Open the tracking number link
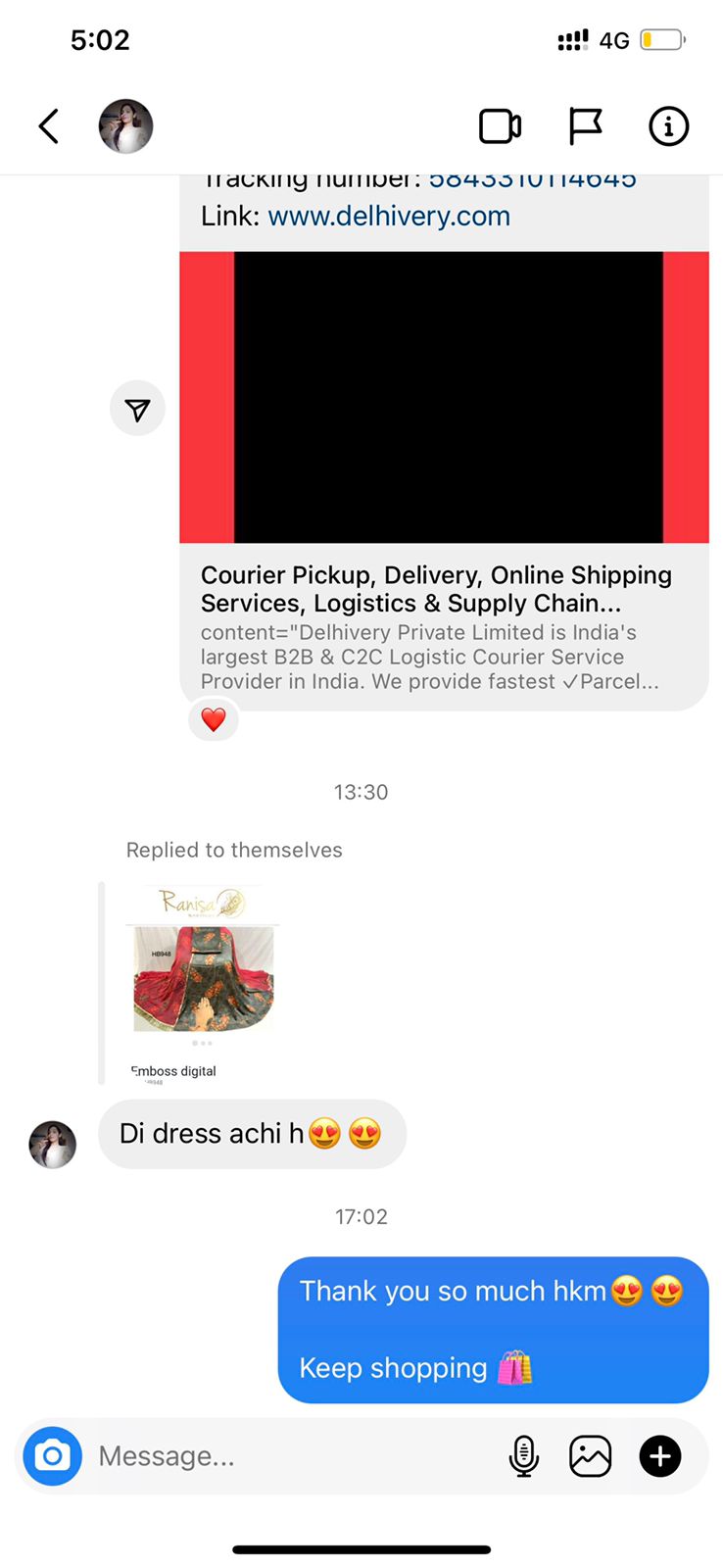Image resolution: width=723 pixels, height=1568 pixels. click(532, 180)
